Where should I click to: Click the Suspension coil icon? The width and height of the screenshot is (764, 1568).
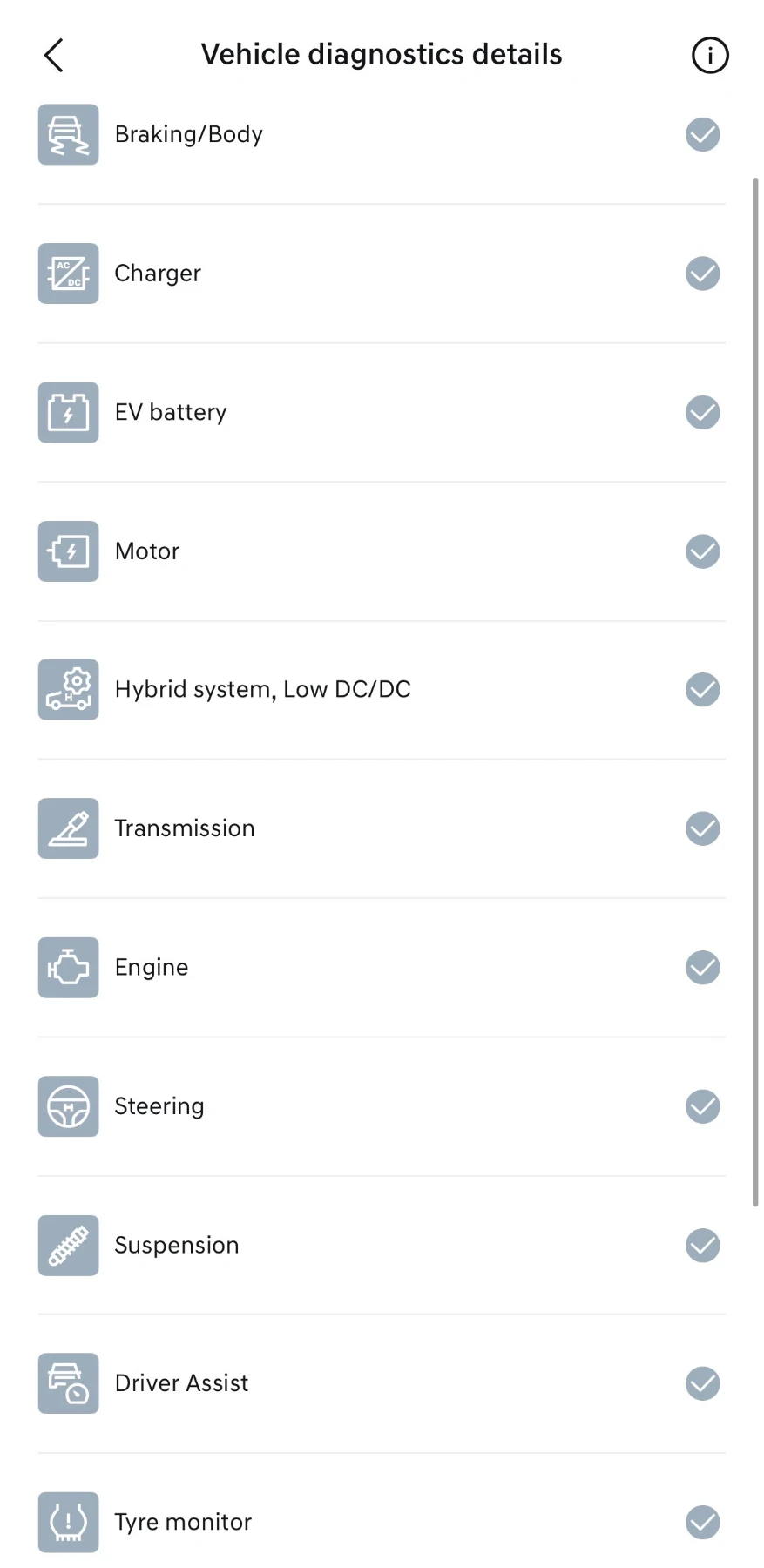68,1245
